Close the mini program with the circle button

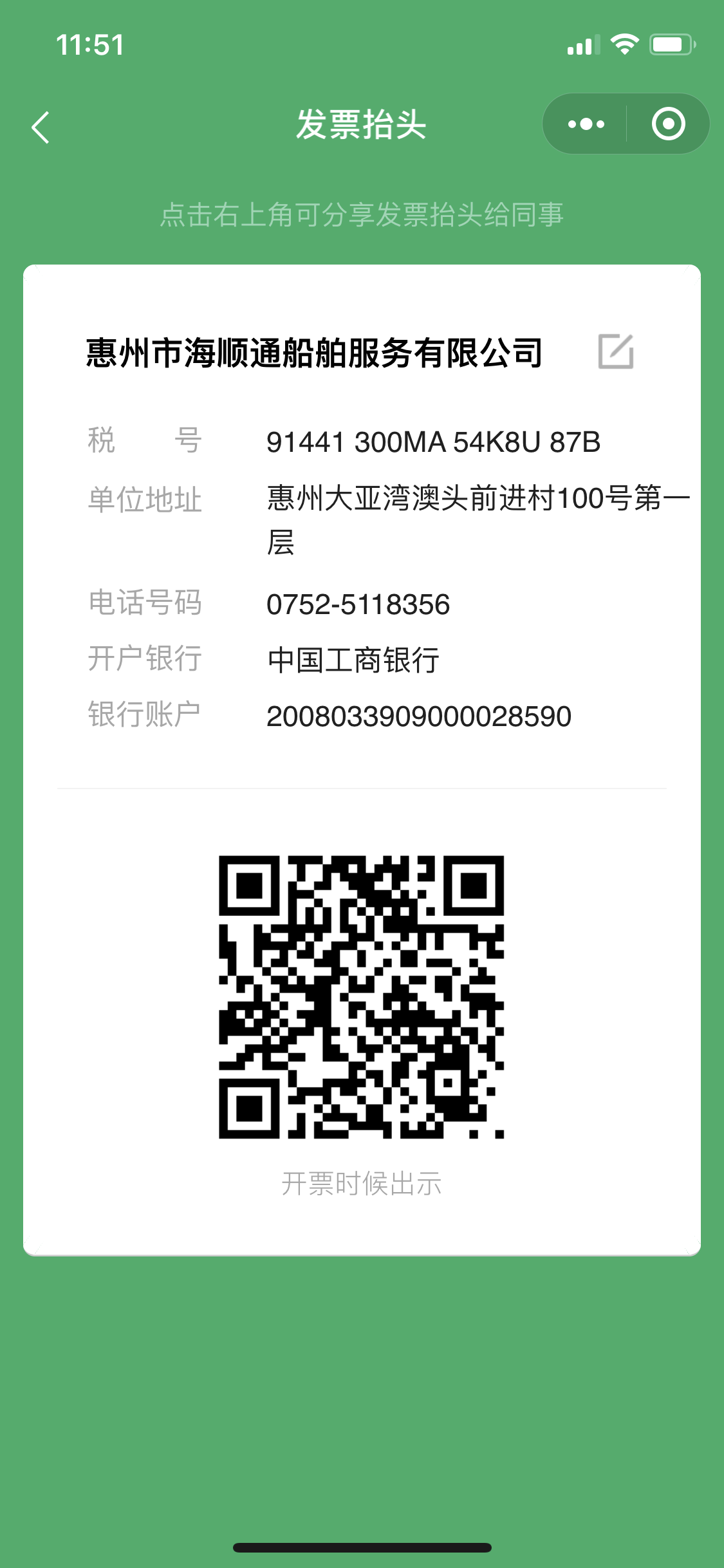(668, 124)
